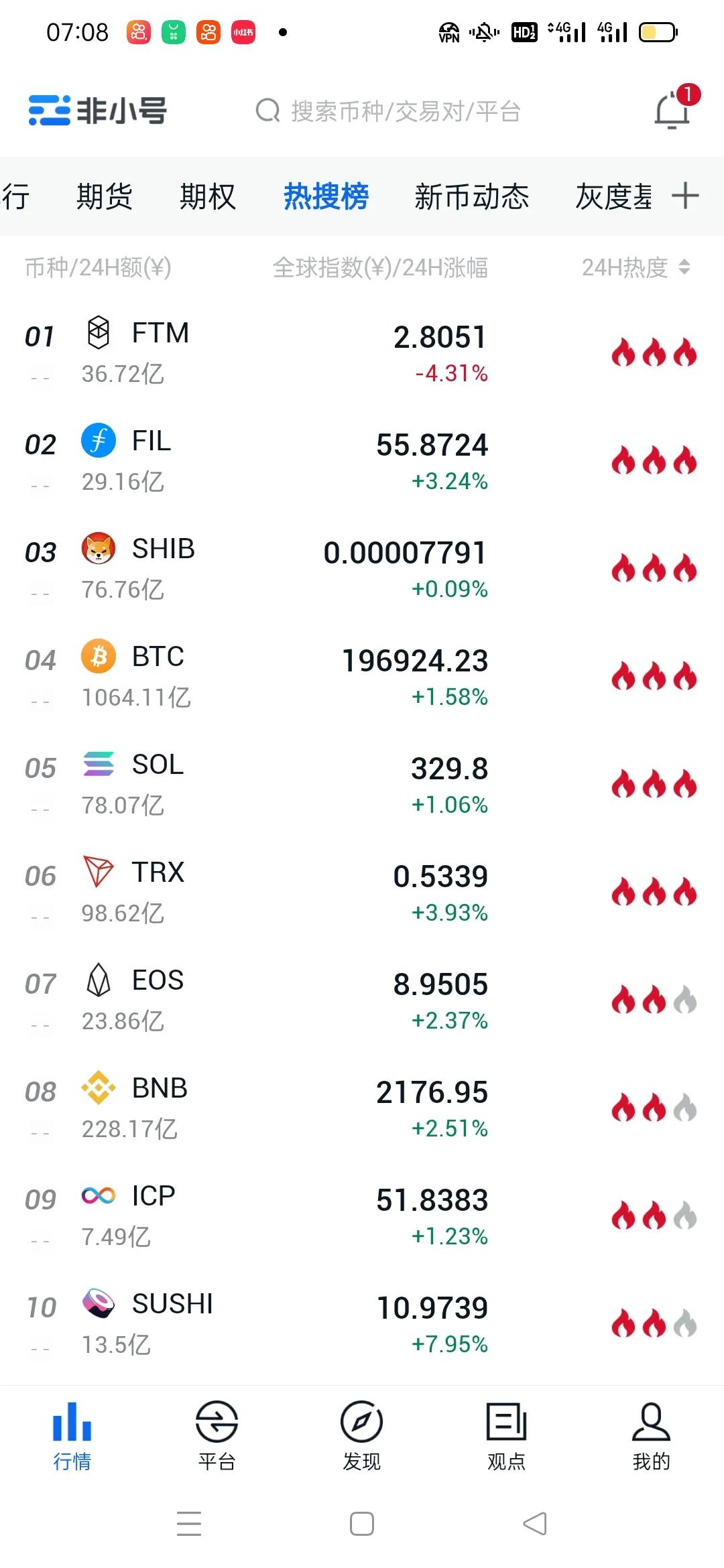The image size is (724, 1568).
Task: Switch to the 期权 tab
Action: [x=207, y=196]
